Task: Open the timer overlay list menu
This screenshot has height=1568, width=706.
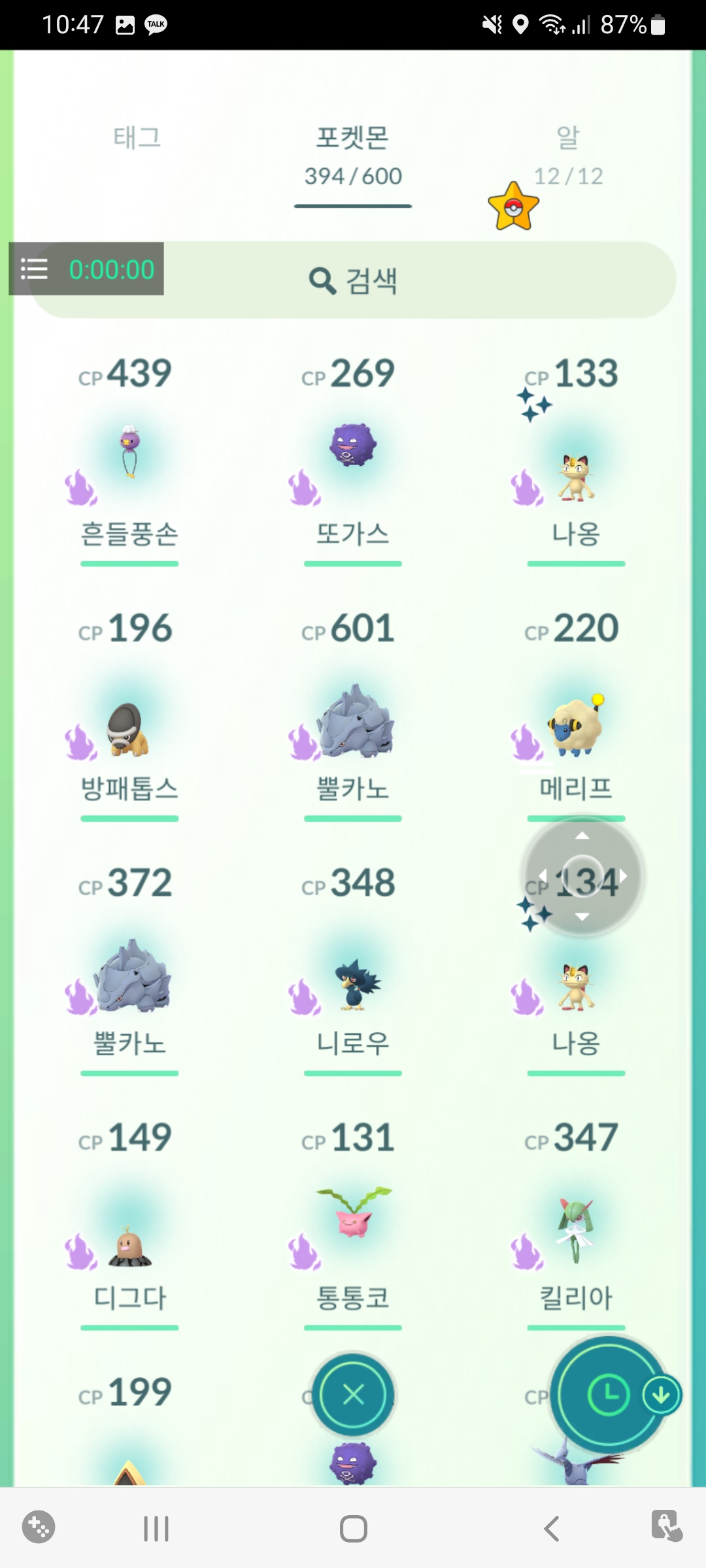Action: 34,269
